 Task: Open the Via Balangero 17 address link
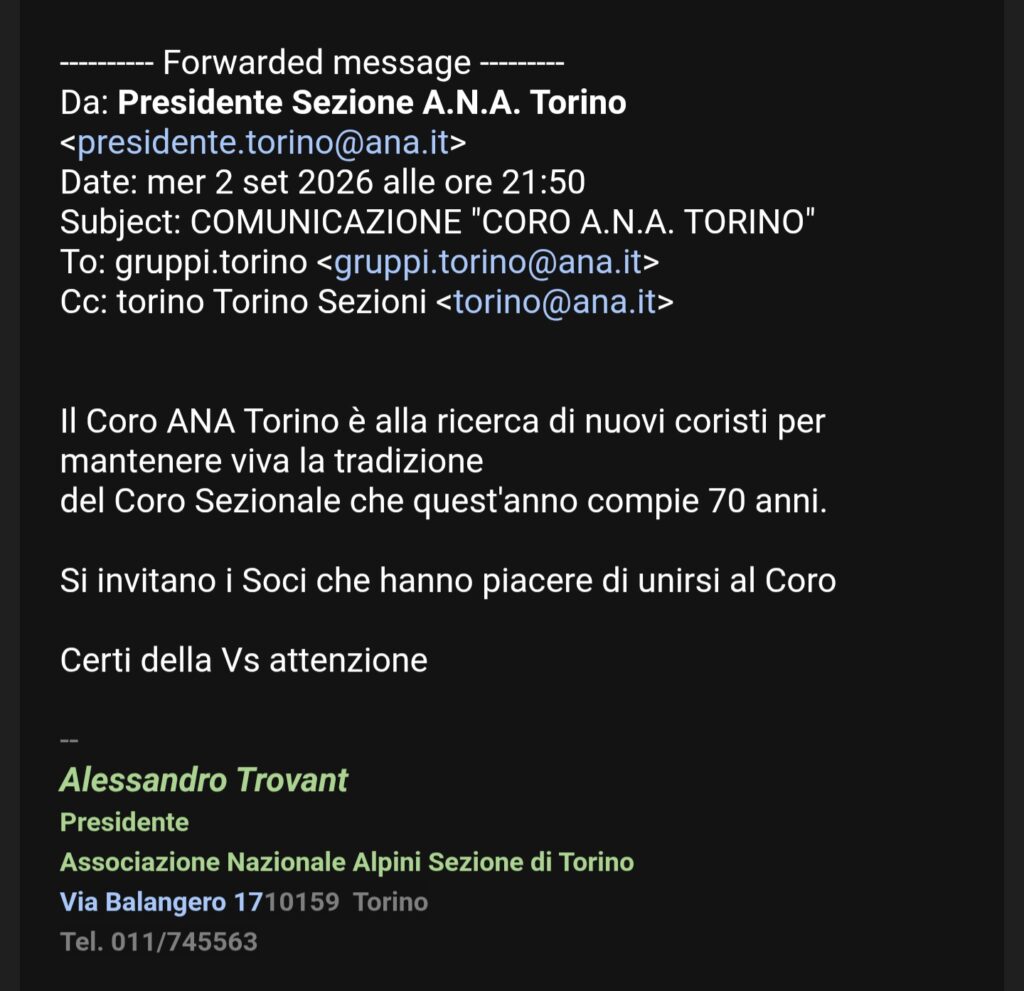pyautogui.click(x=161, y=902)
